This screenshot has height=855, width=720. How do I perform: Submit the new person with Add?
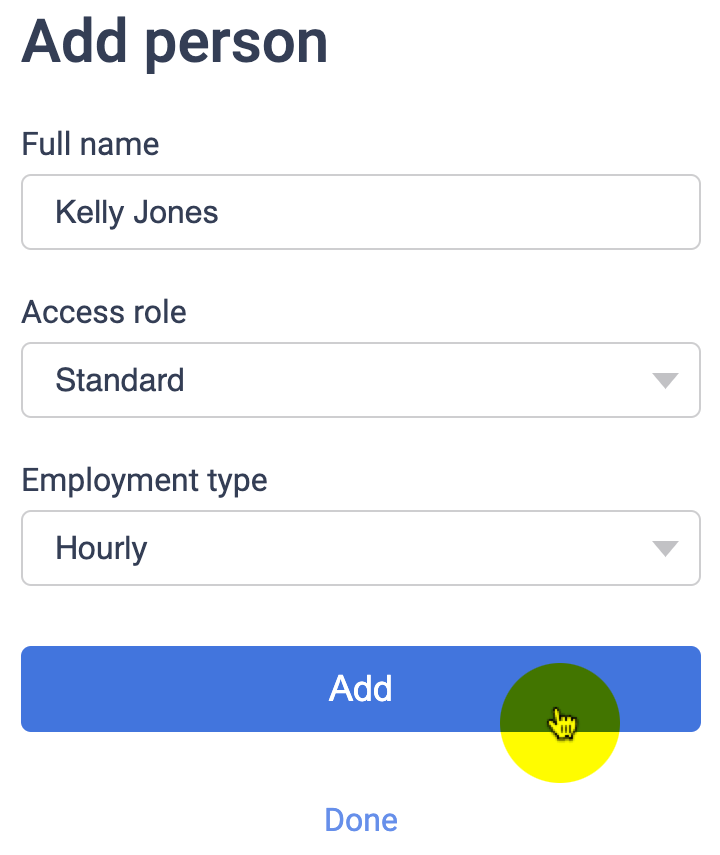tap(360, 689)
